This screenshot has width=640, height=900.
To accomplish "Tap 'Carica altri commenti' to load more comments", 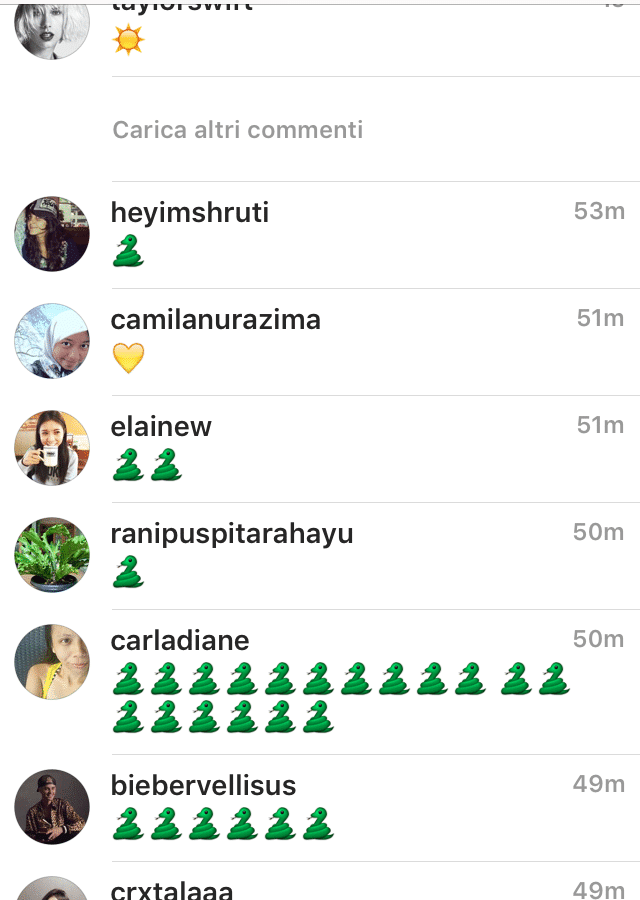I will (x=238, y=130).
